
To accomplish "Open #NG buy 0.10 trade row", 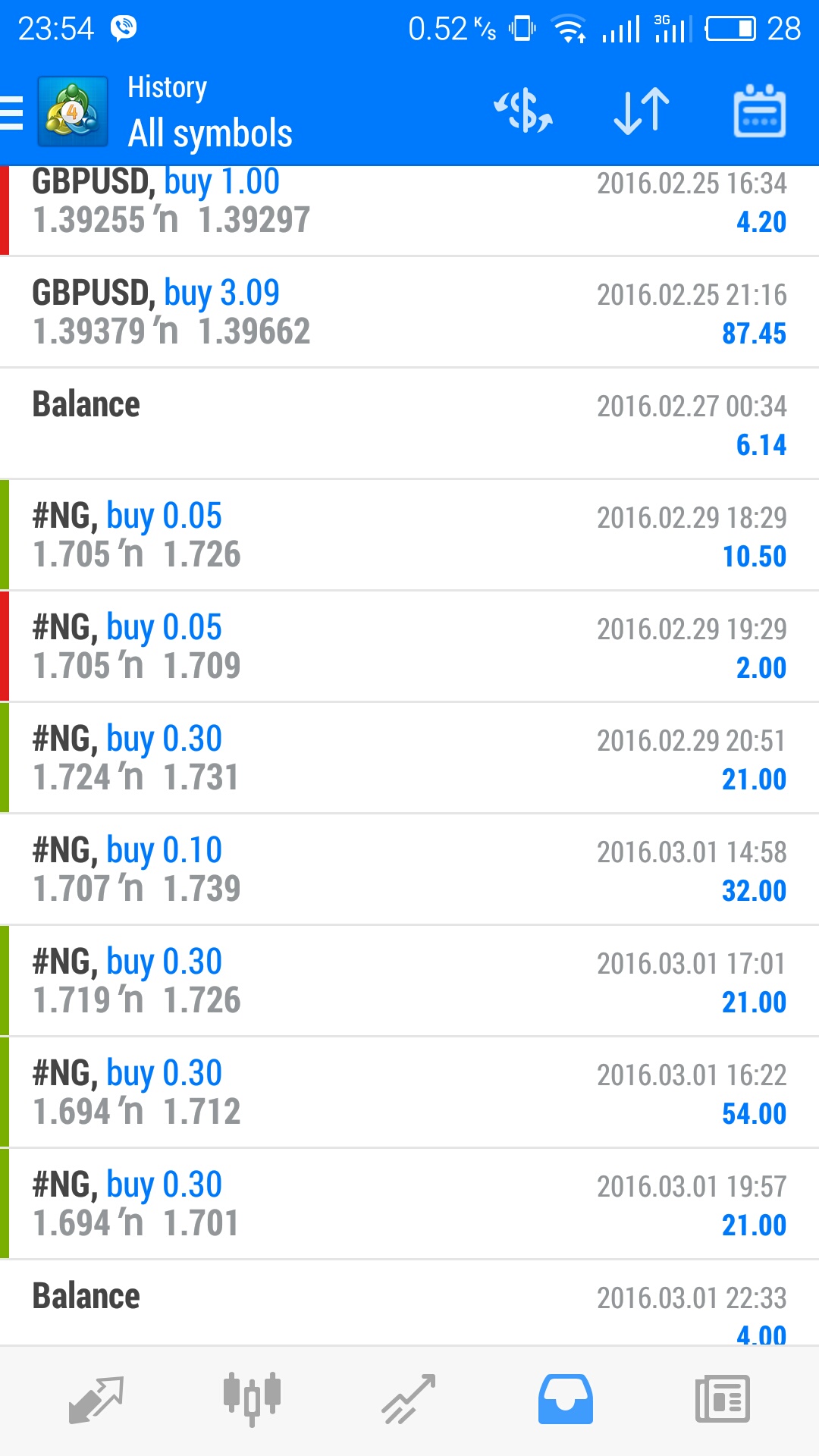I will click(x=409, y=870).
